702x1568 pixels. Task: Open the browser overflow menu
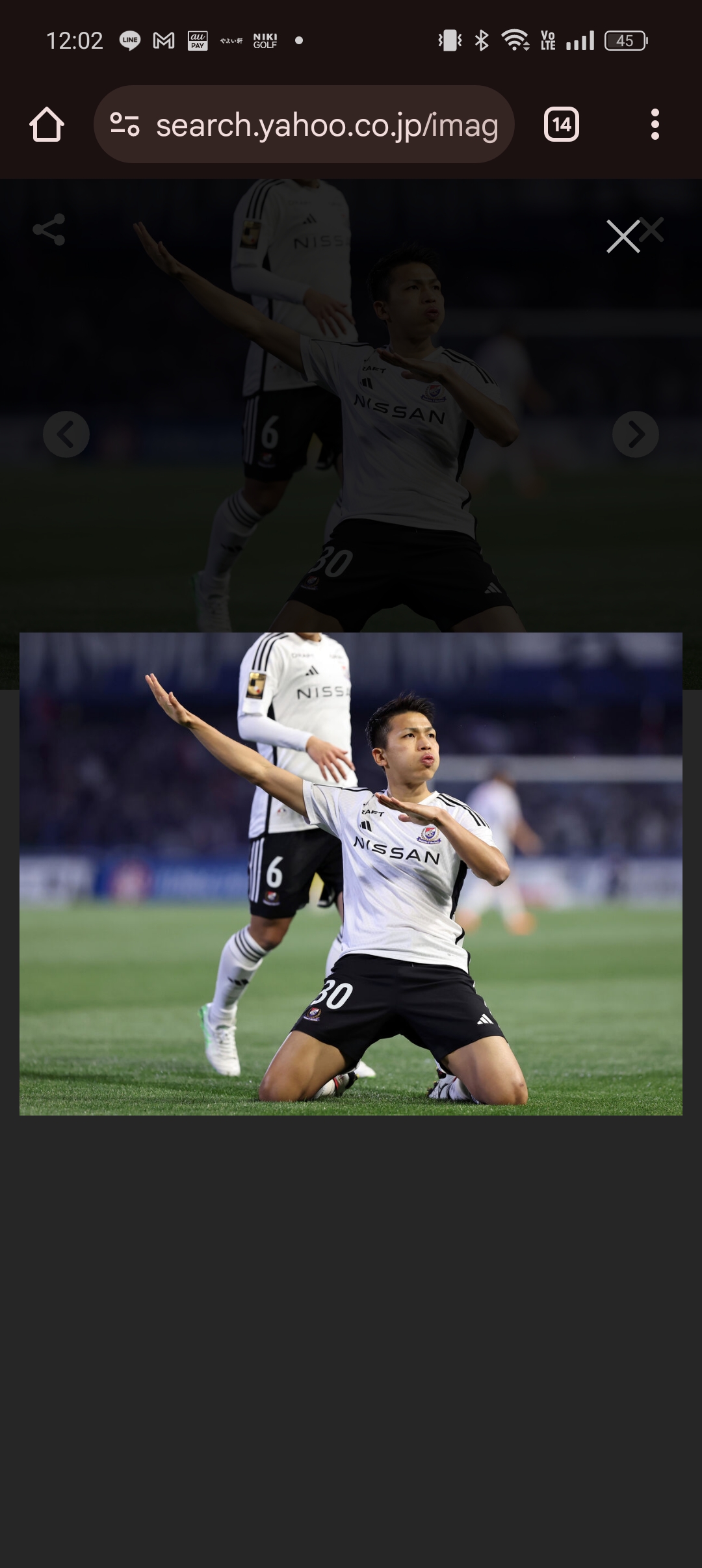coord(655,124)
